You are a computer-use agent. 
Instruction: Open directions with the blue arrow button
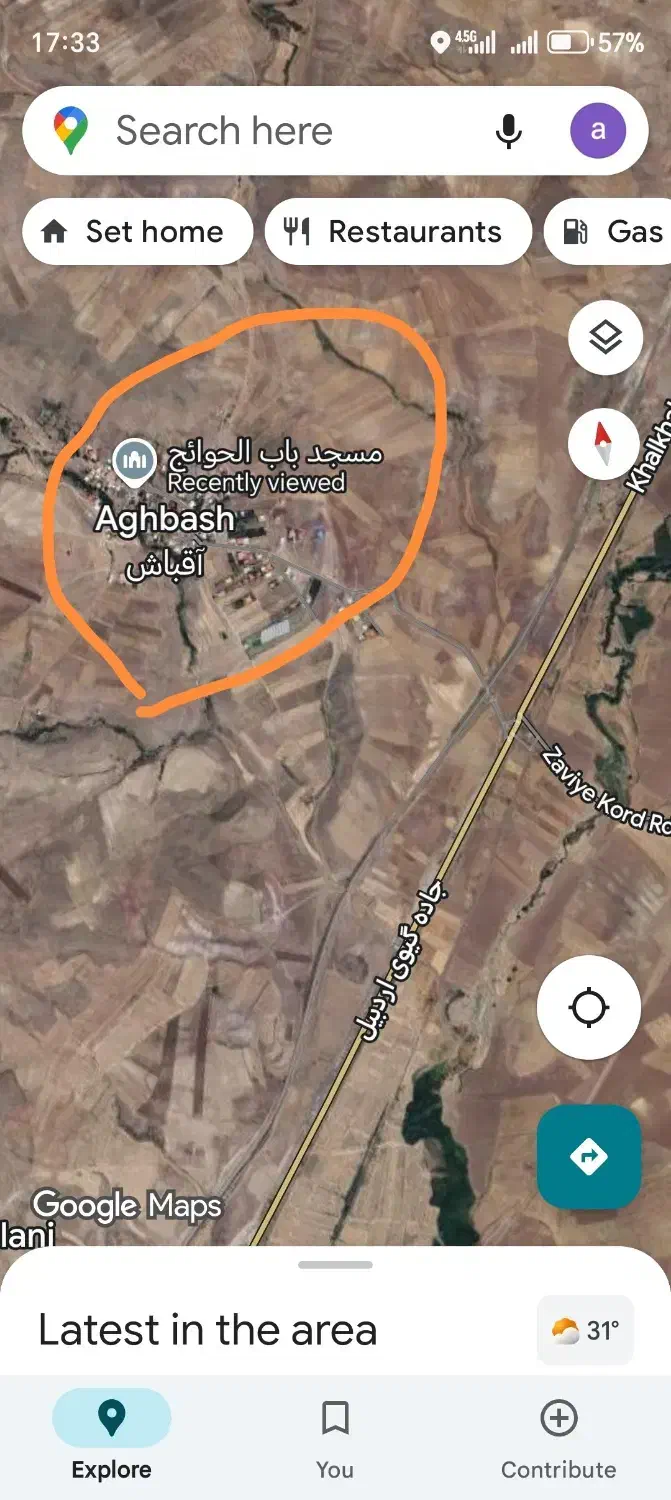click(588, 1157)
